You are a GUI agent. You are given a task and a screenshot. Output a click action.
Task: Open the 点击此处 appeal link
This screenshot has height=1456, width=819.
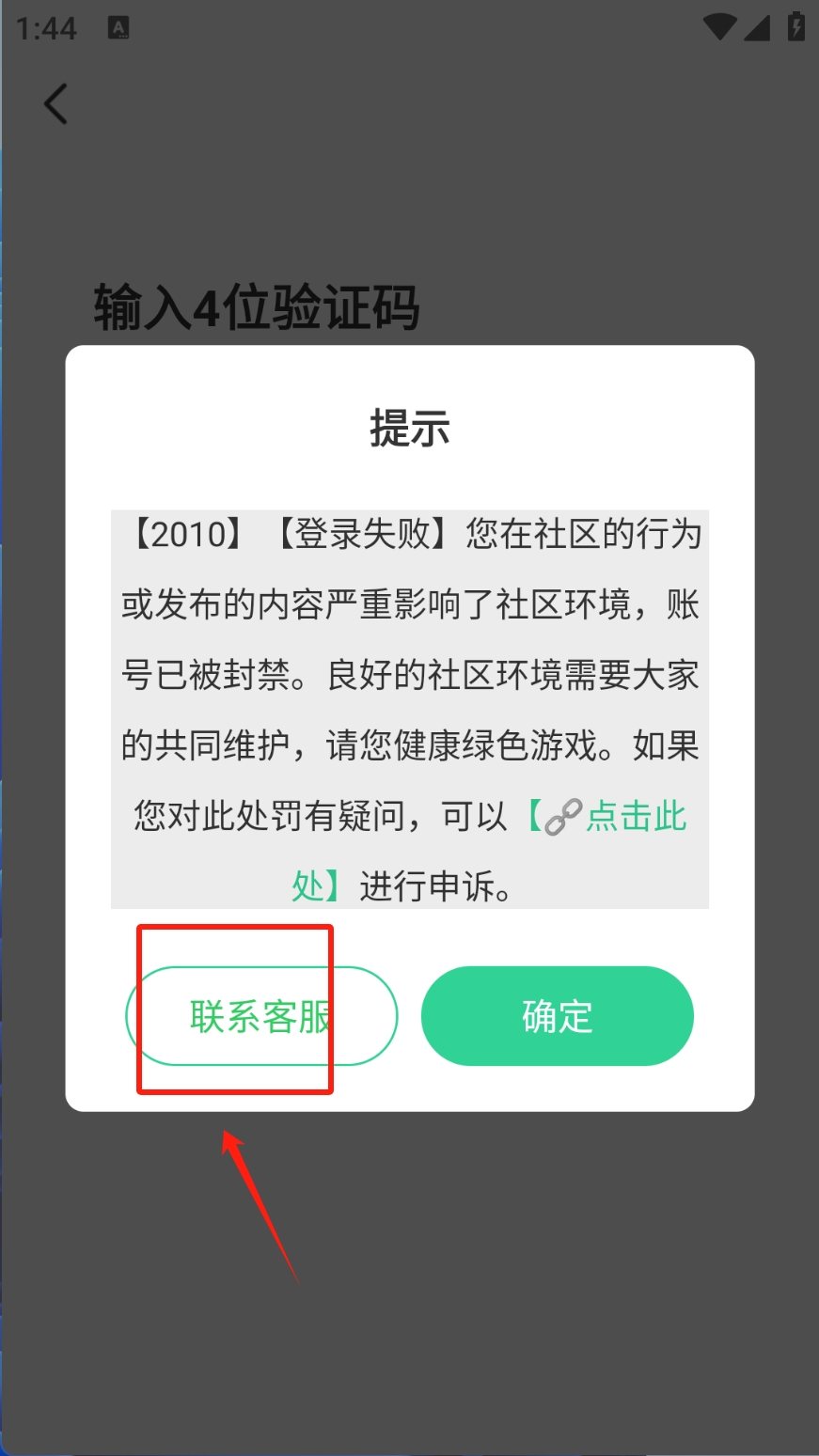click(x=636, y=816)
